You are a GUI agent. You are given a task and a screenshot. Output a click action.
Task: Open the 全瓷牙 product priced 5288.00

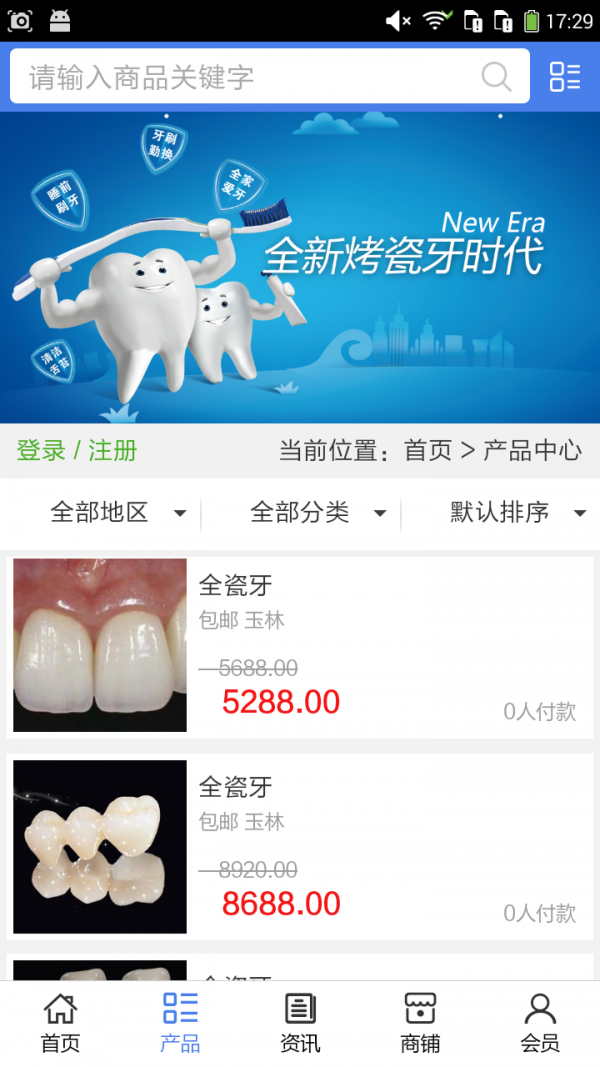coord(300,646)
